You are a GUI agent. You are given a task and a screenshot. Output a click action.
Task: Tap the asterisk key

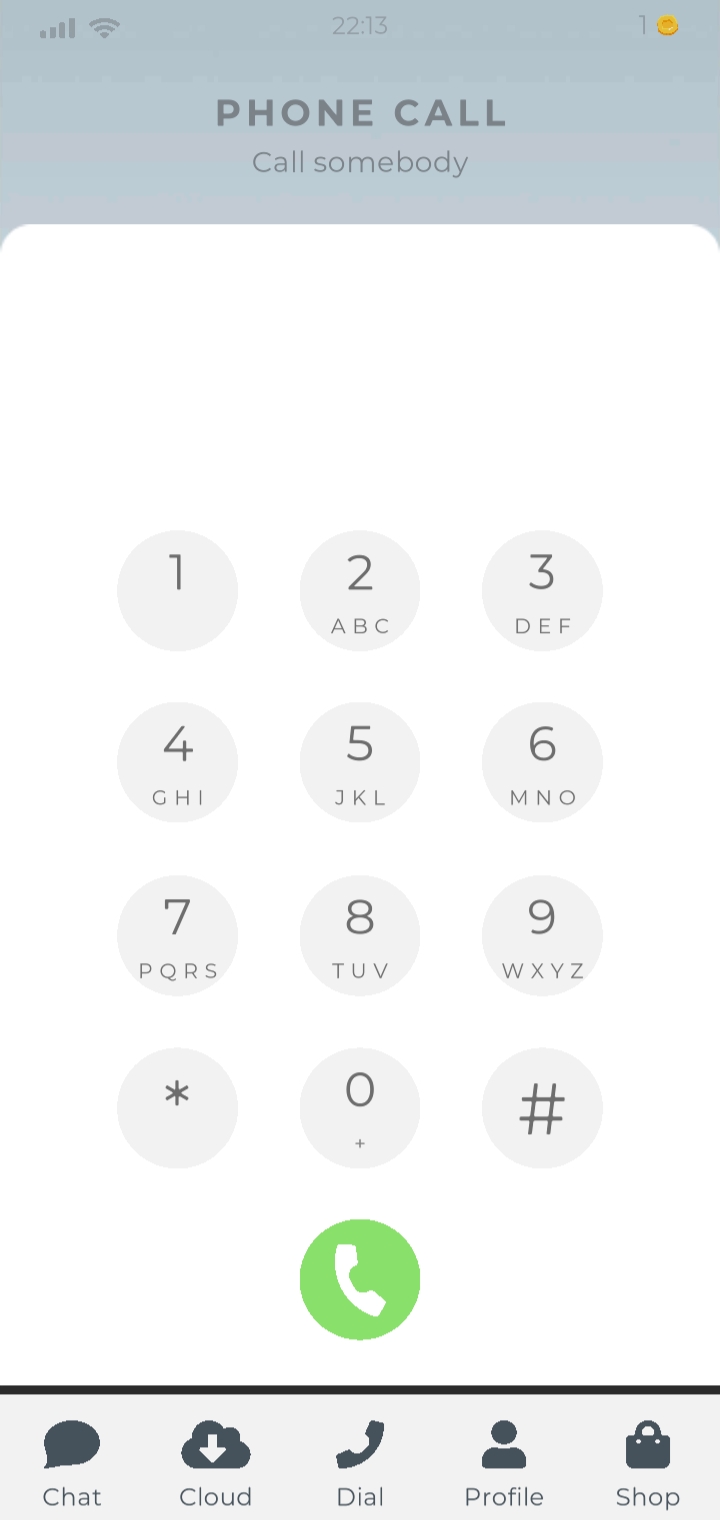[178, 1108]
